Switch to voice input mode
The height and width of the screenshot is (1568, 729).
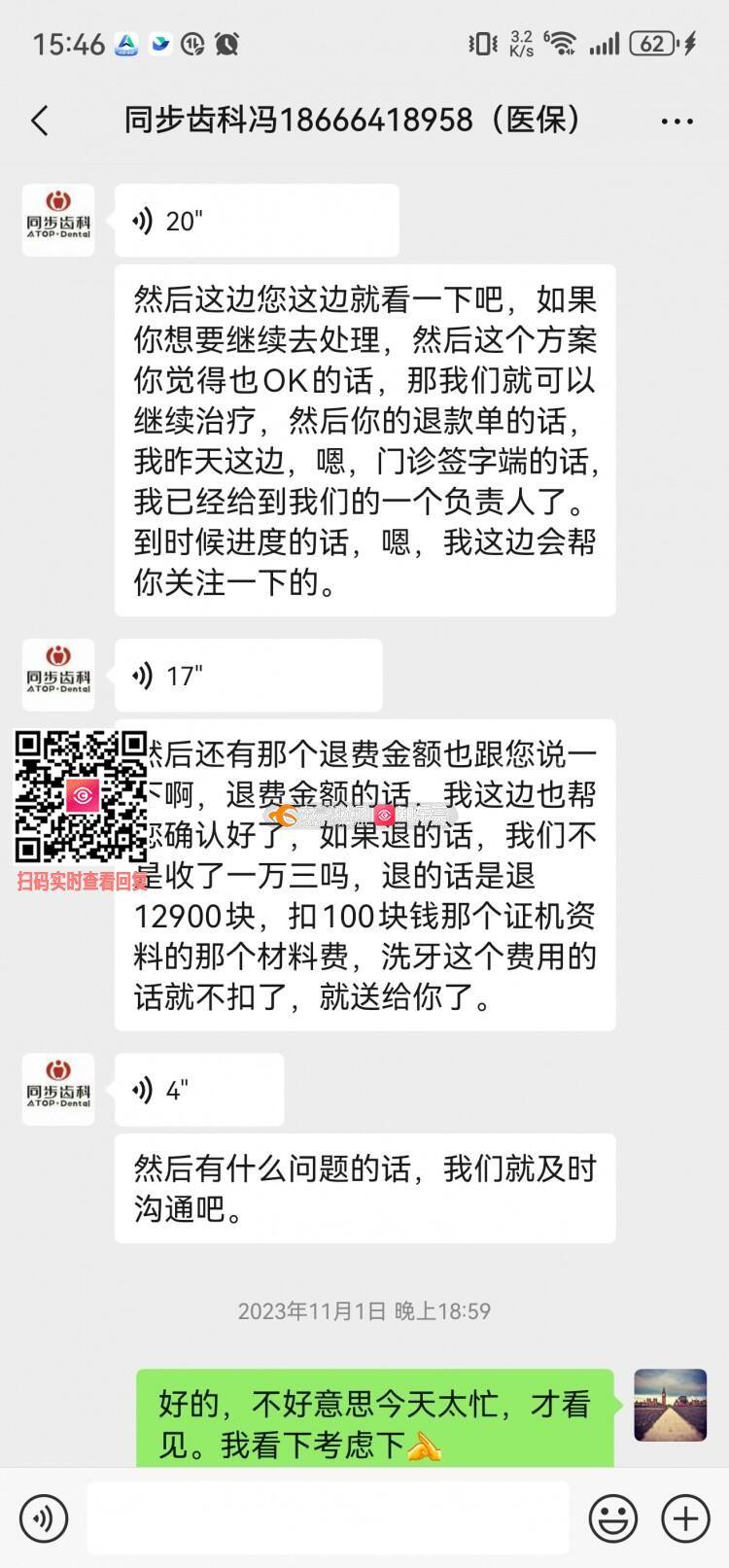pyautogui.click(x=44, y=1517)
